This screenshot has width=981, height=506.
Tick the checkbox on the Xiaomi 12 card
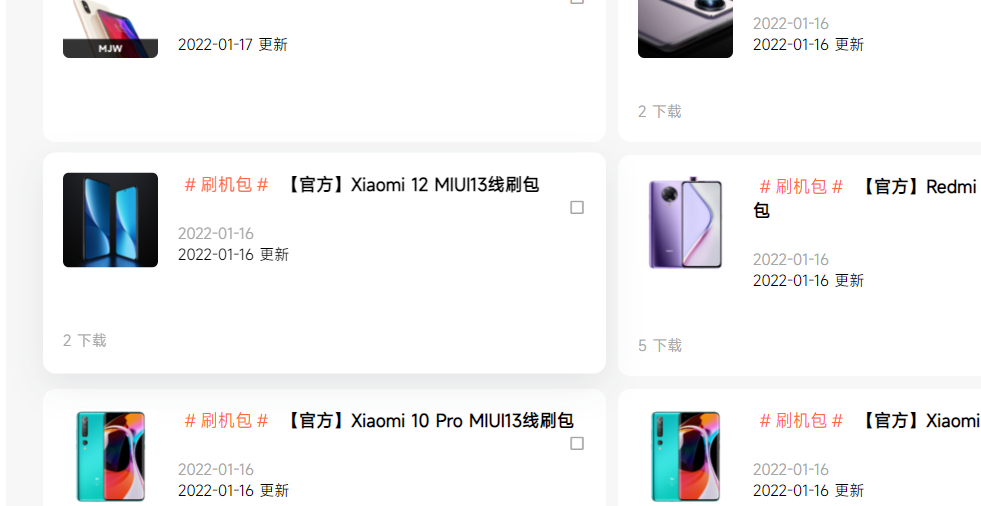point(577,208)
